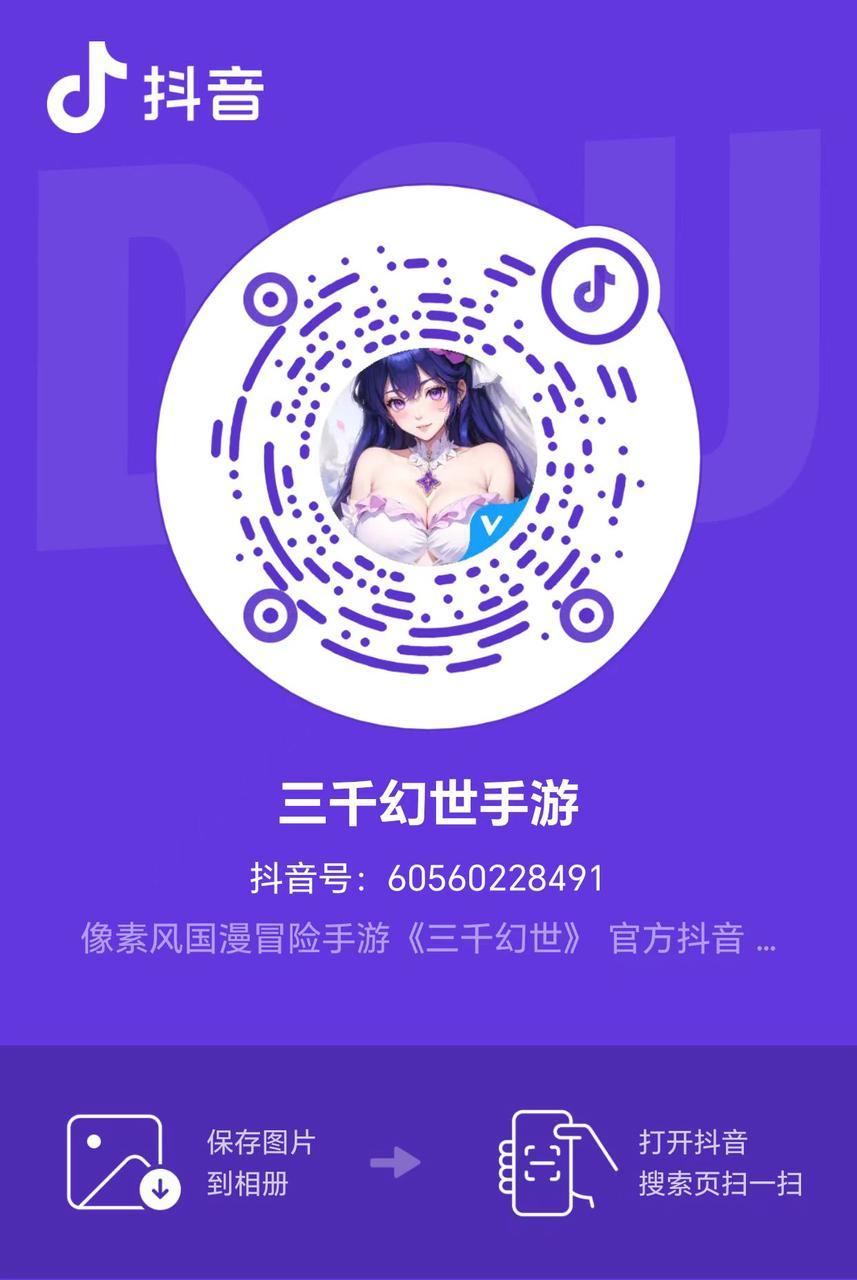Click the scan phone icon

(x=543, y=1163)
